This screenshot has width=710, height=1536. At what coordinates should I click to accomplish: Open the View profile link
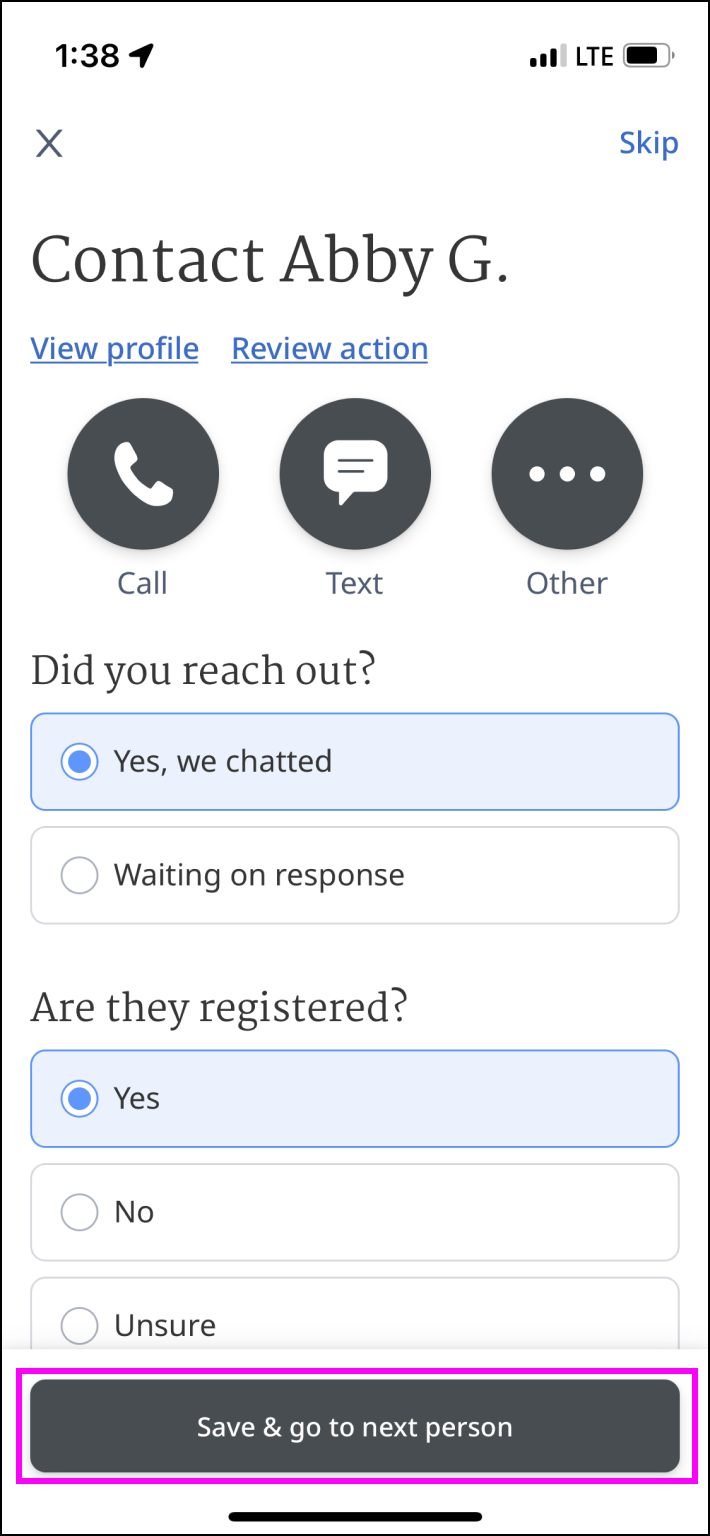(114, 349)
